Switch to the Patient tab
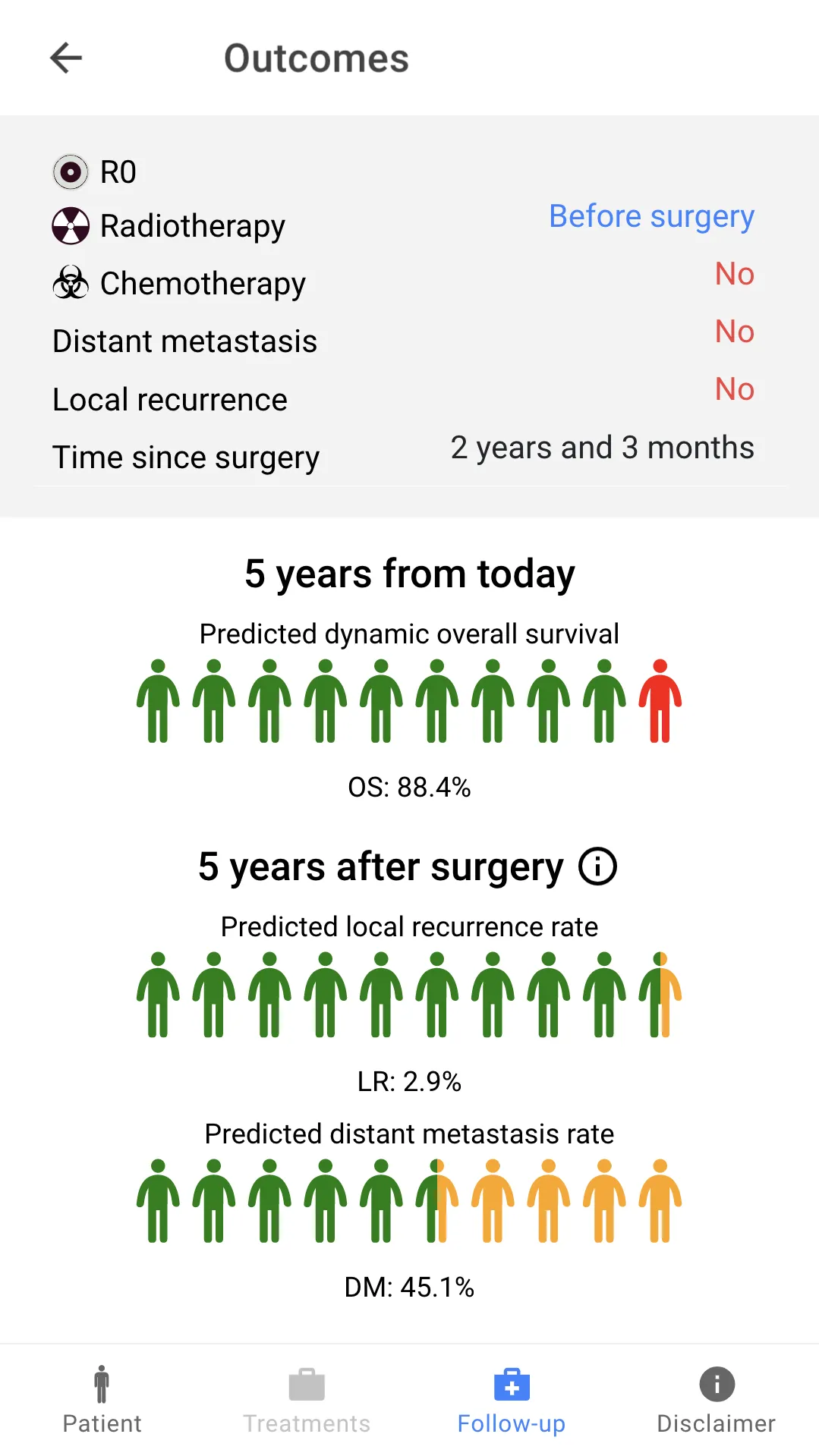 (x=102, y=1401)
